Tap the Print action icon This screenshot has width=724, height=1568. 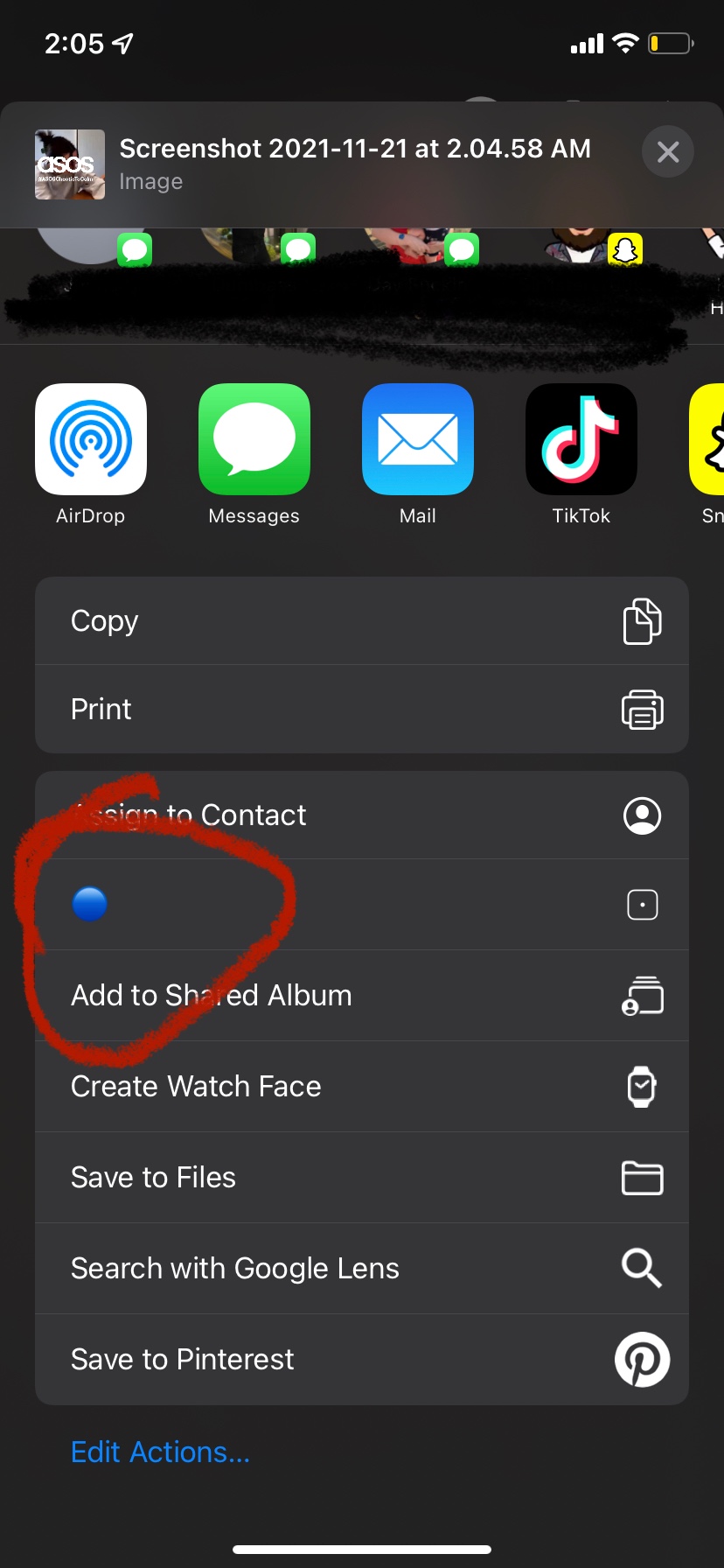click(642, 710)
